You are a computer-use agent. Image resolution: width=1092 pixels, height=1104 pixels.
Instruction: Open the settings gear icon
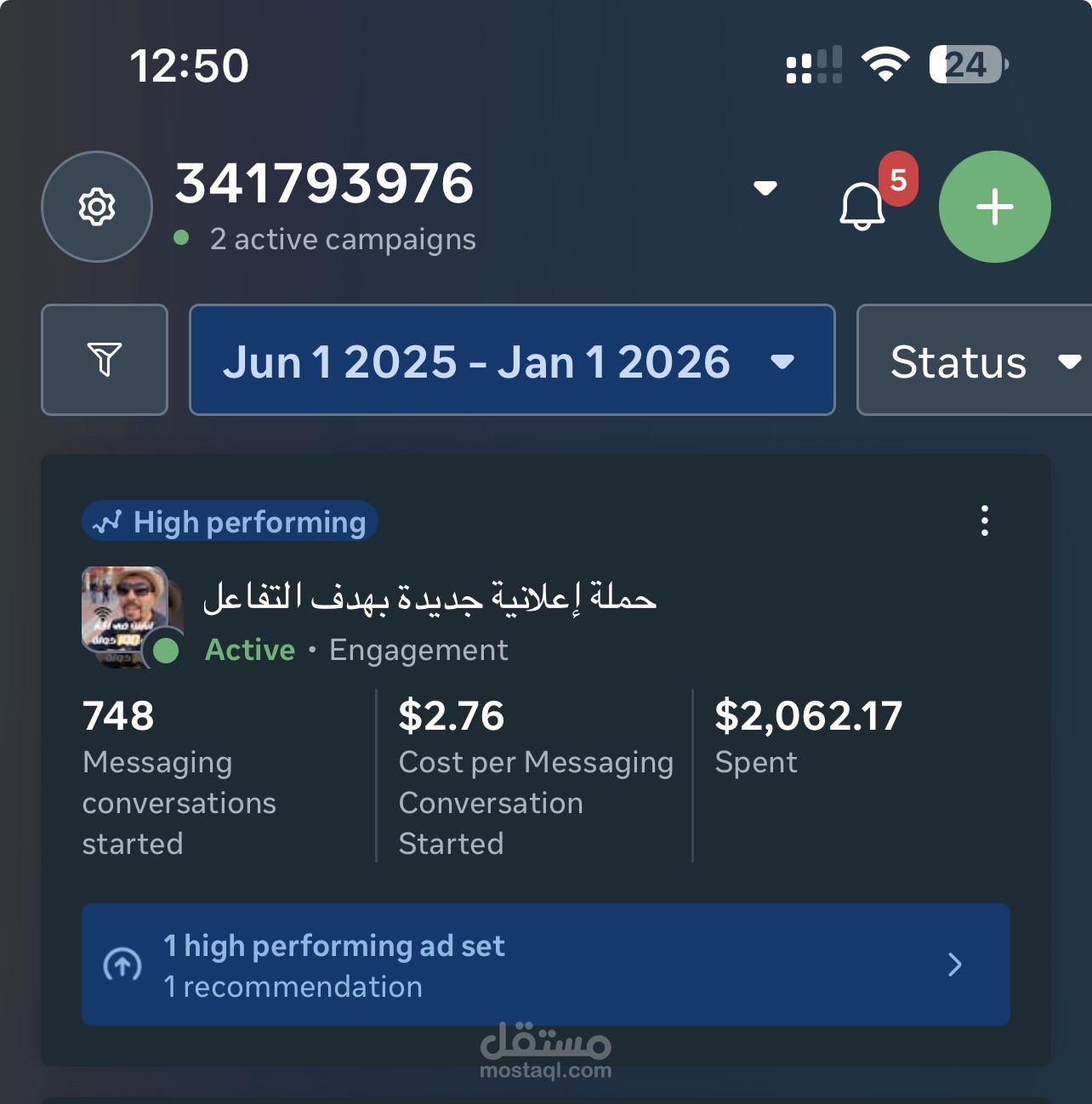click(97, 207)
